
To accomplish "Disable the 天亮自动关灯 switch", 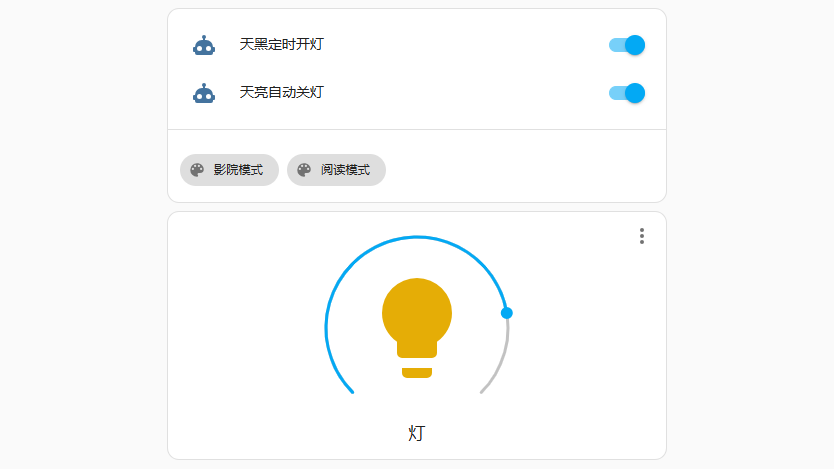I will click(x=627, y=93).
